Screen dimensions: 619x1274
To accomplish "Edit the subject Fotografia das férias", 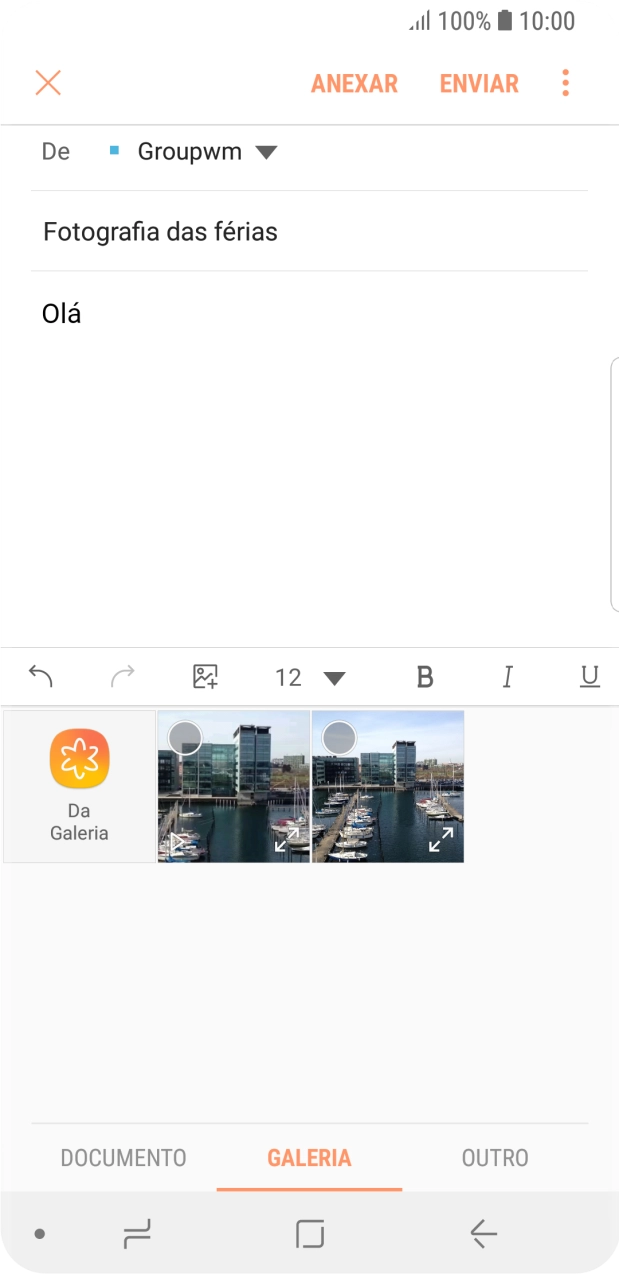I will pyautogui.click(x=300, y=232).
